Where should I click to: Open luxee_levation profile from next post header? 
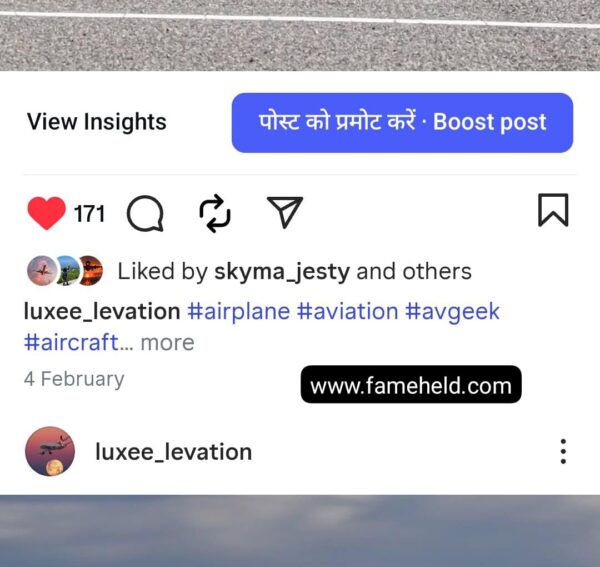click(x=172, y=452)
